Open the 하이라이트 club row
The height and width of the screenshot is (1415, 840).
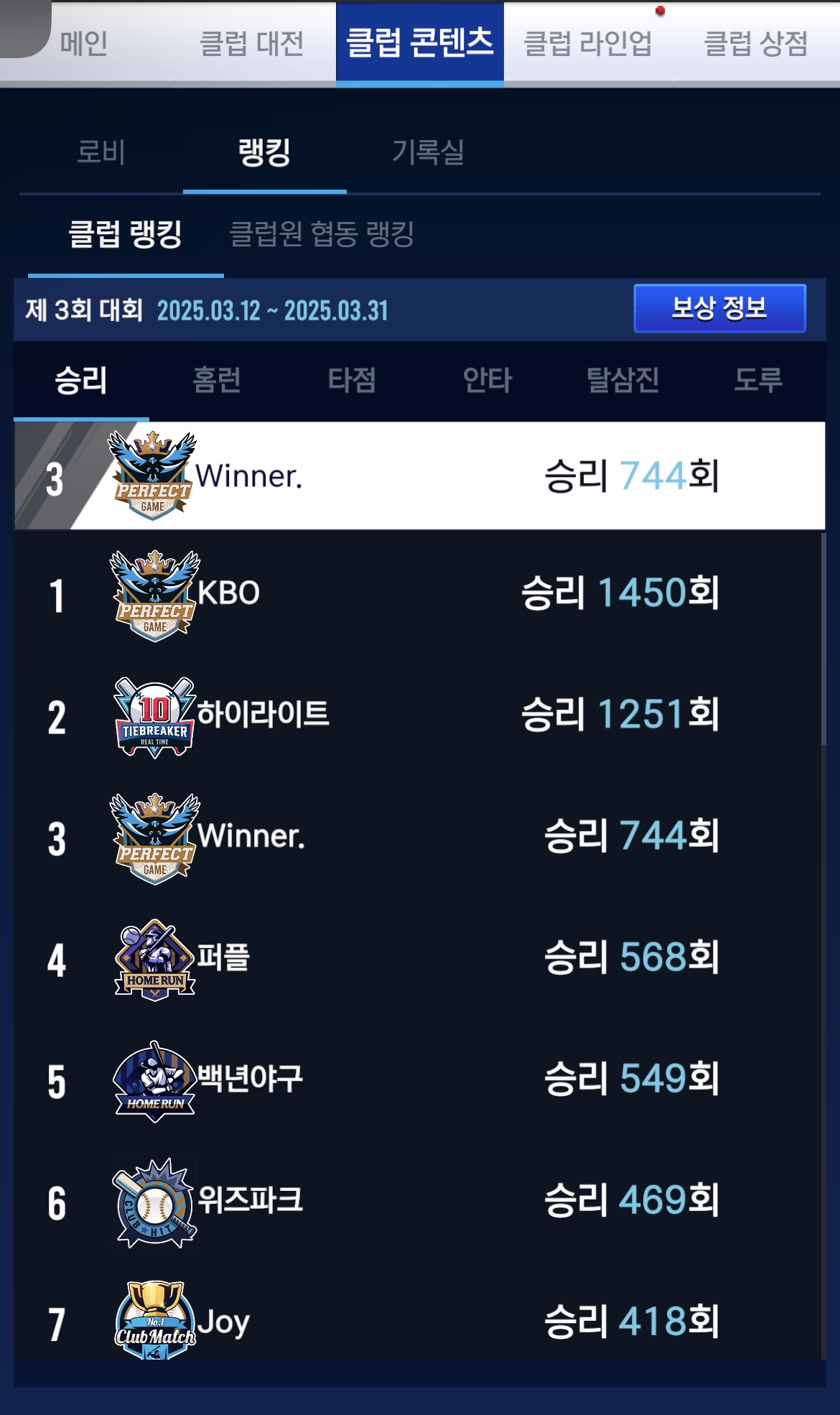click(416, 715)
